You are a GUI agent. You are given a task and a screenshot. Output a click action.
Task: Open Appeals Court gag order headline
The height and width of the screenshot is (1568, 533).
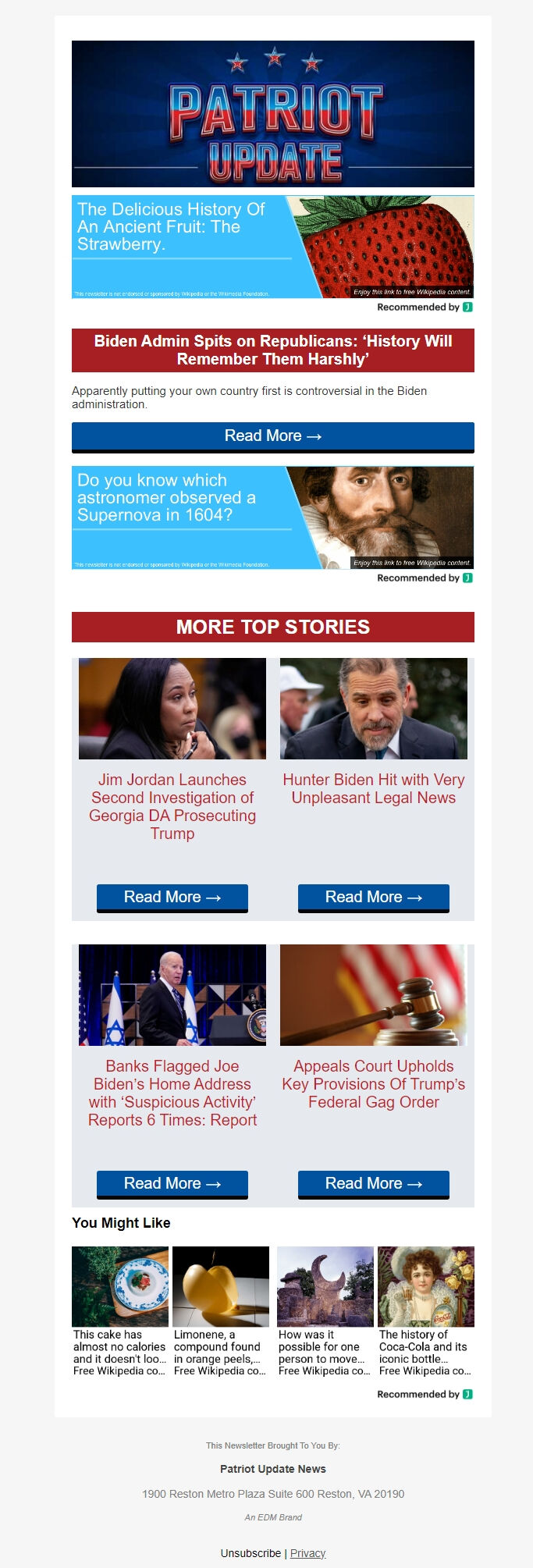[x=373, y=1084]
